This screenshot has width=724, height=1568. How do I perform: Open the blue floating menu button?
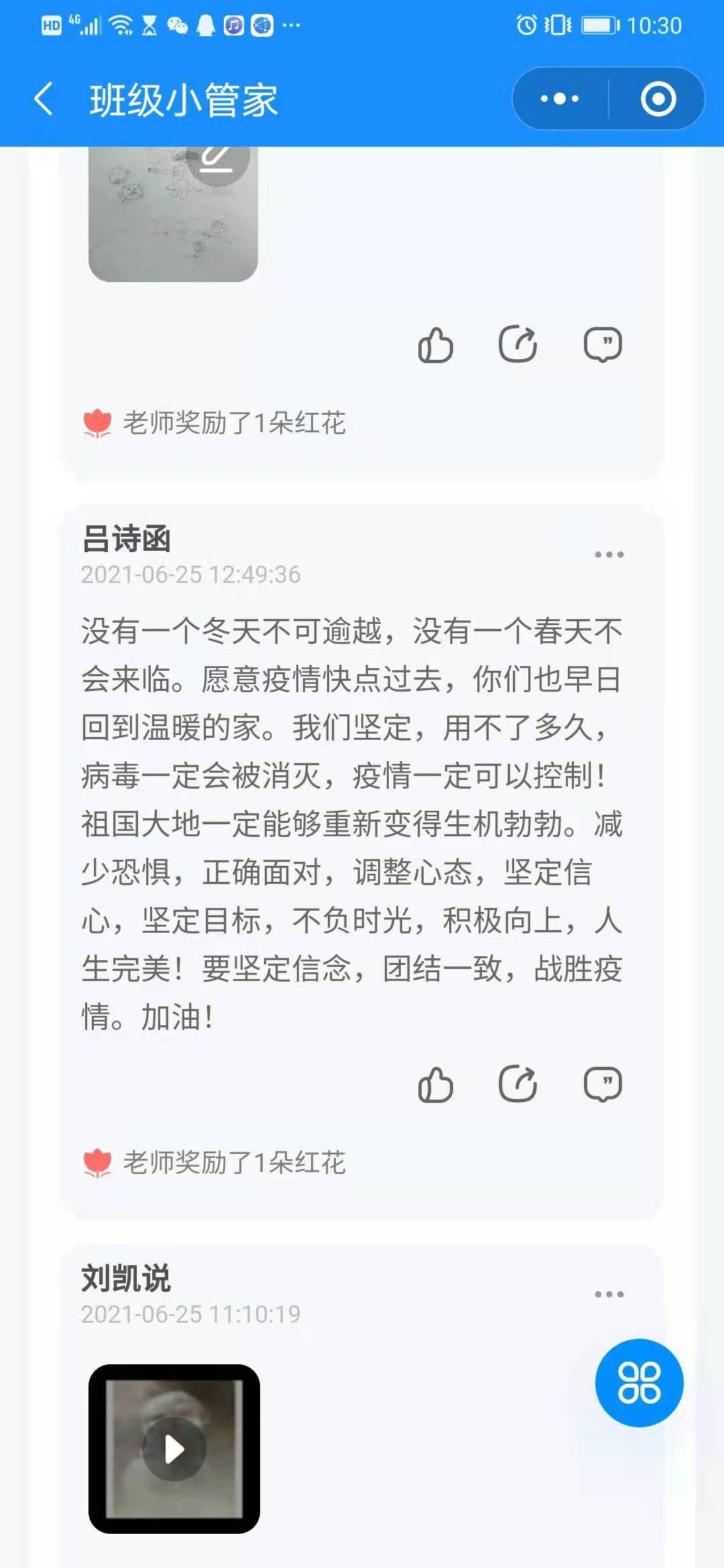[639, 1383]
